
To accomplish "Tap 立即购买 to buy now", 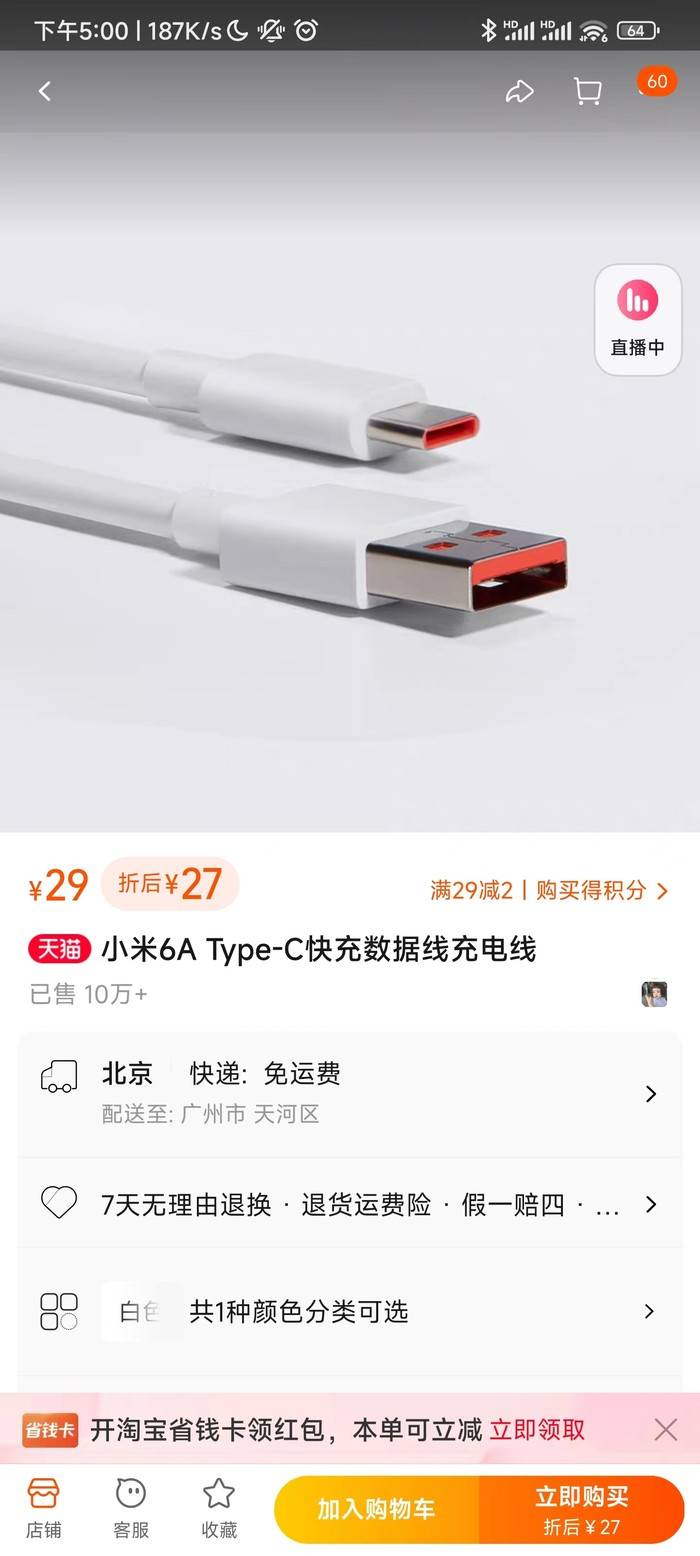I will coord(582,1509).
